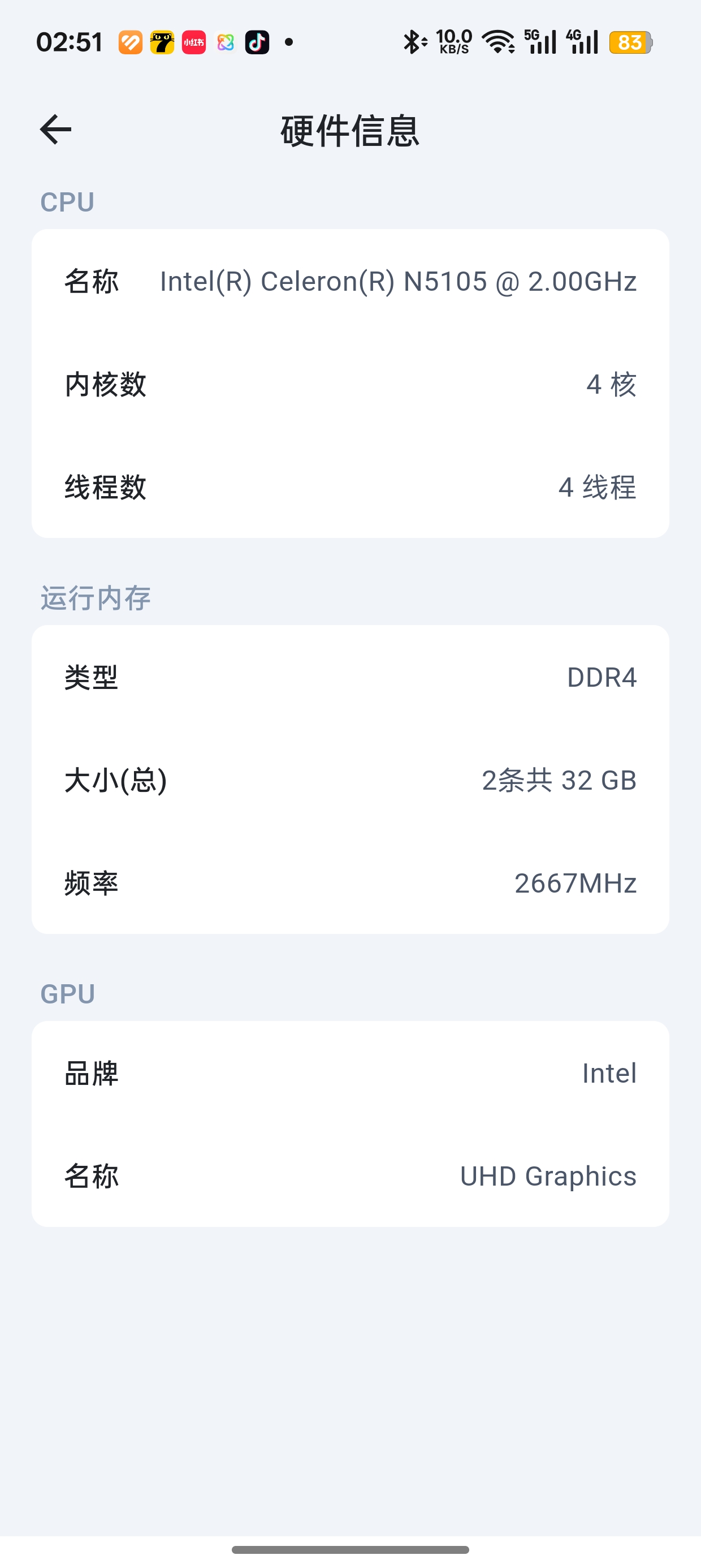The width and height of the screenshot is (701, 1568).
Task: Select the DDR4 类型 row
Action: (x=350, y=678)
